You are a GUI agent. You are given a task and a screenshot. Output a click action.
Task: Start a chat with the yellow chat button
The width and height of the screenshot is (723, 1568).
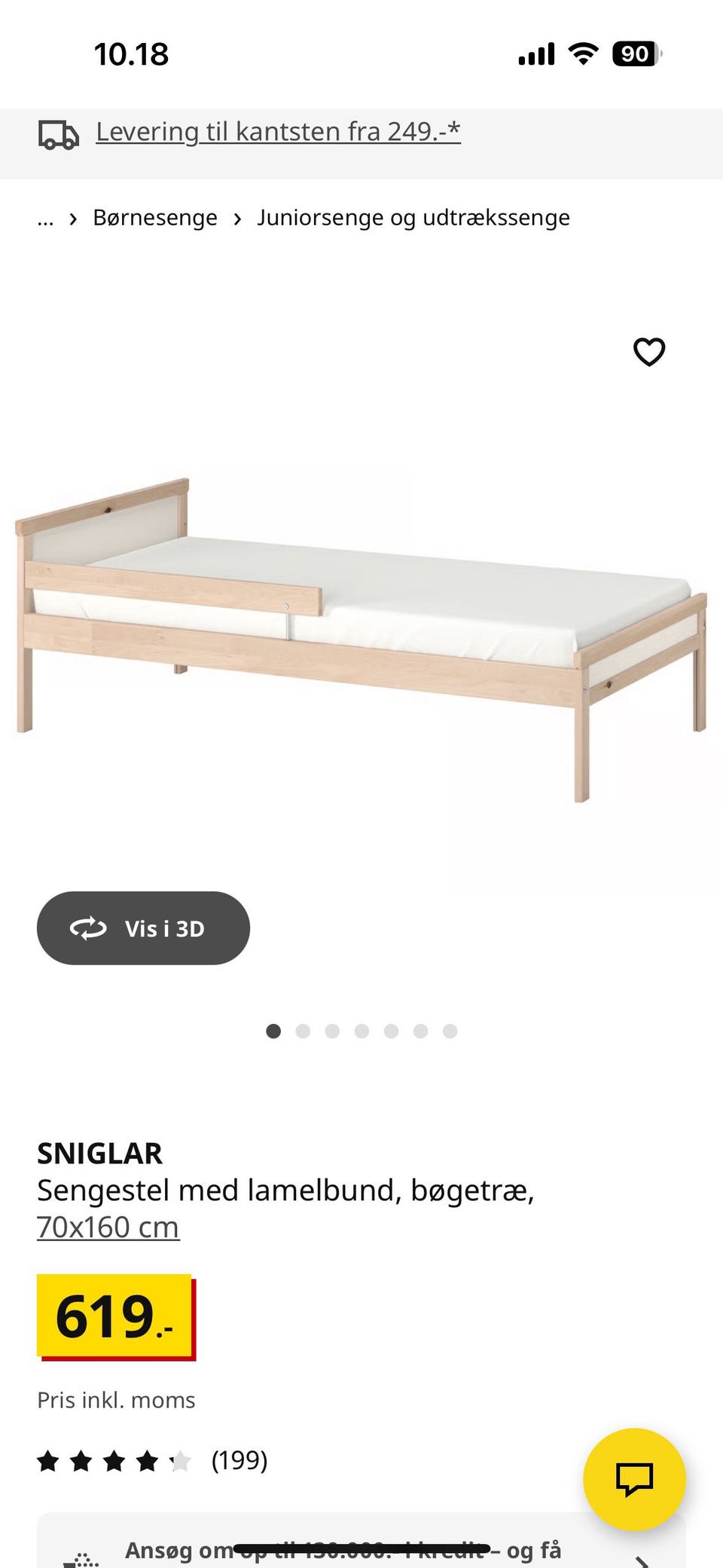click(x=634, y=1479)
